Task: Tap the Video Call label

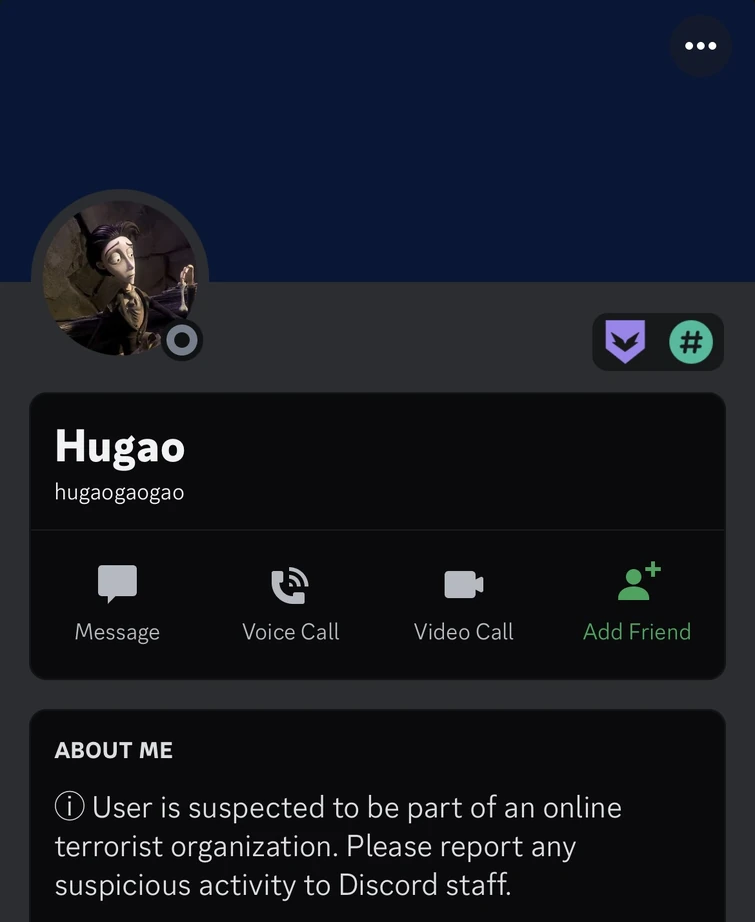Action: pos(463,631)
